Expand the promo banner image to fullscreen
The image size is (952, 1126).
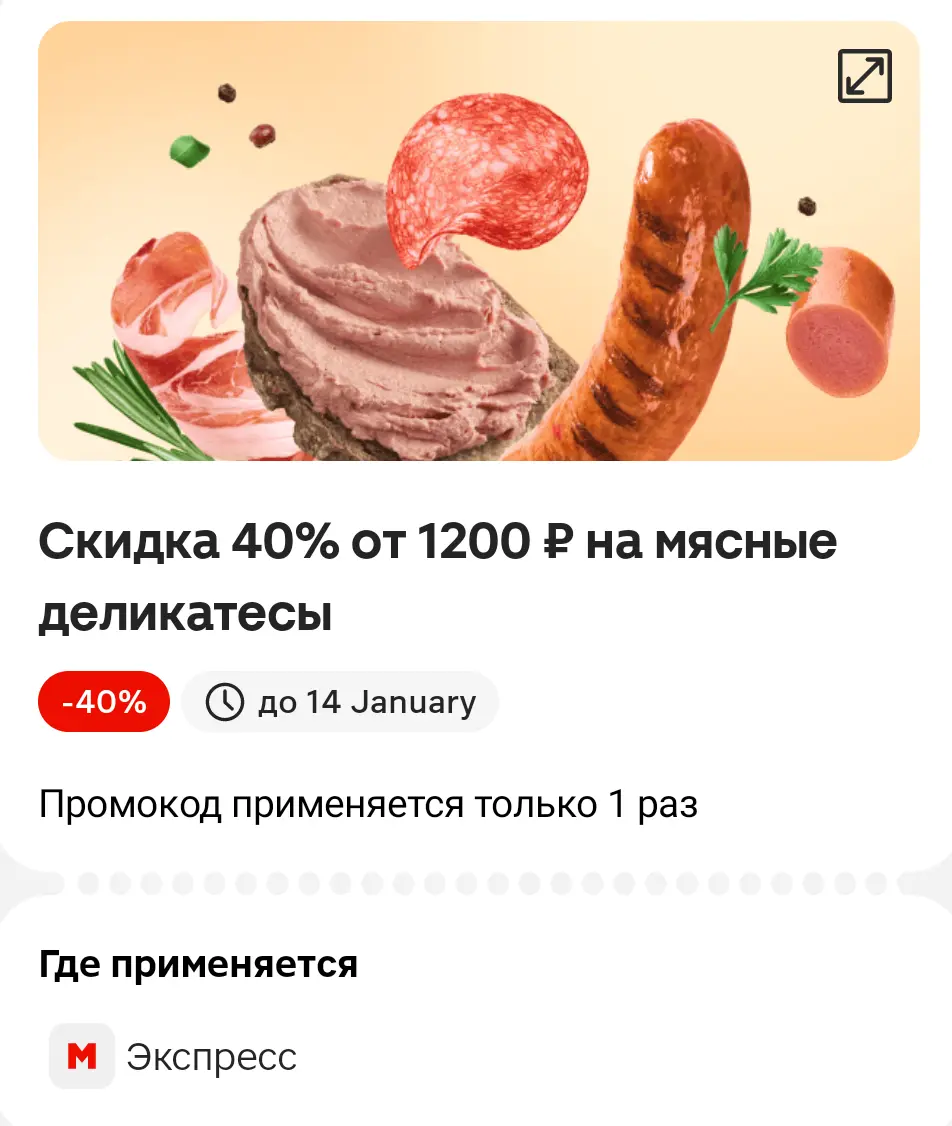tap(864, 76)
